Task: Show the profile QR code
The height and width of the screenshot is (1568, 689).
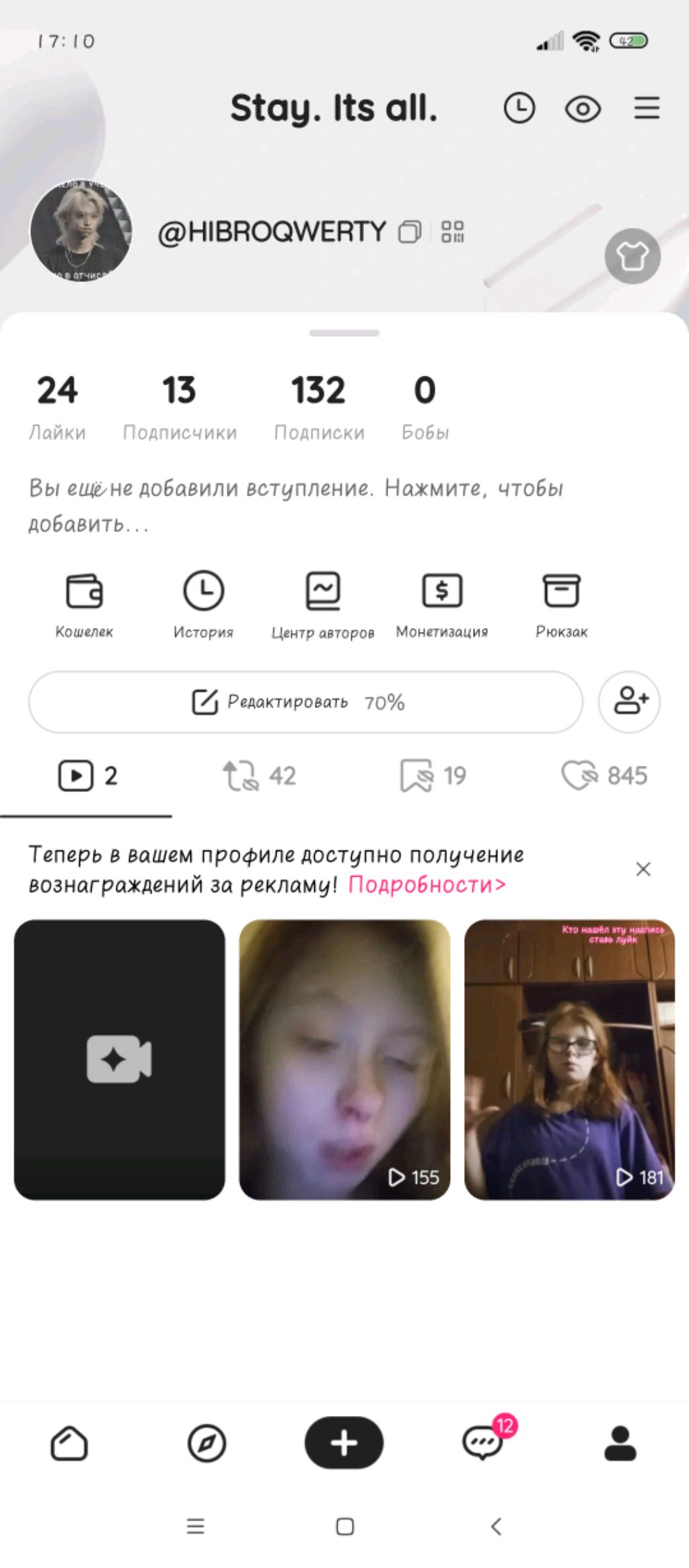Action: click(452, 232)
